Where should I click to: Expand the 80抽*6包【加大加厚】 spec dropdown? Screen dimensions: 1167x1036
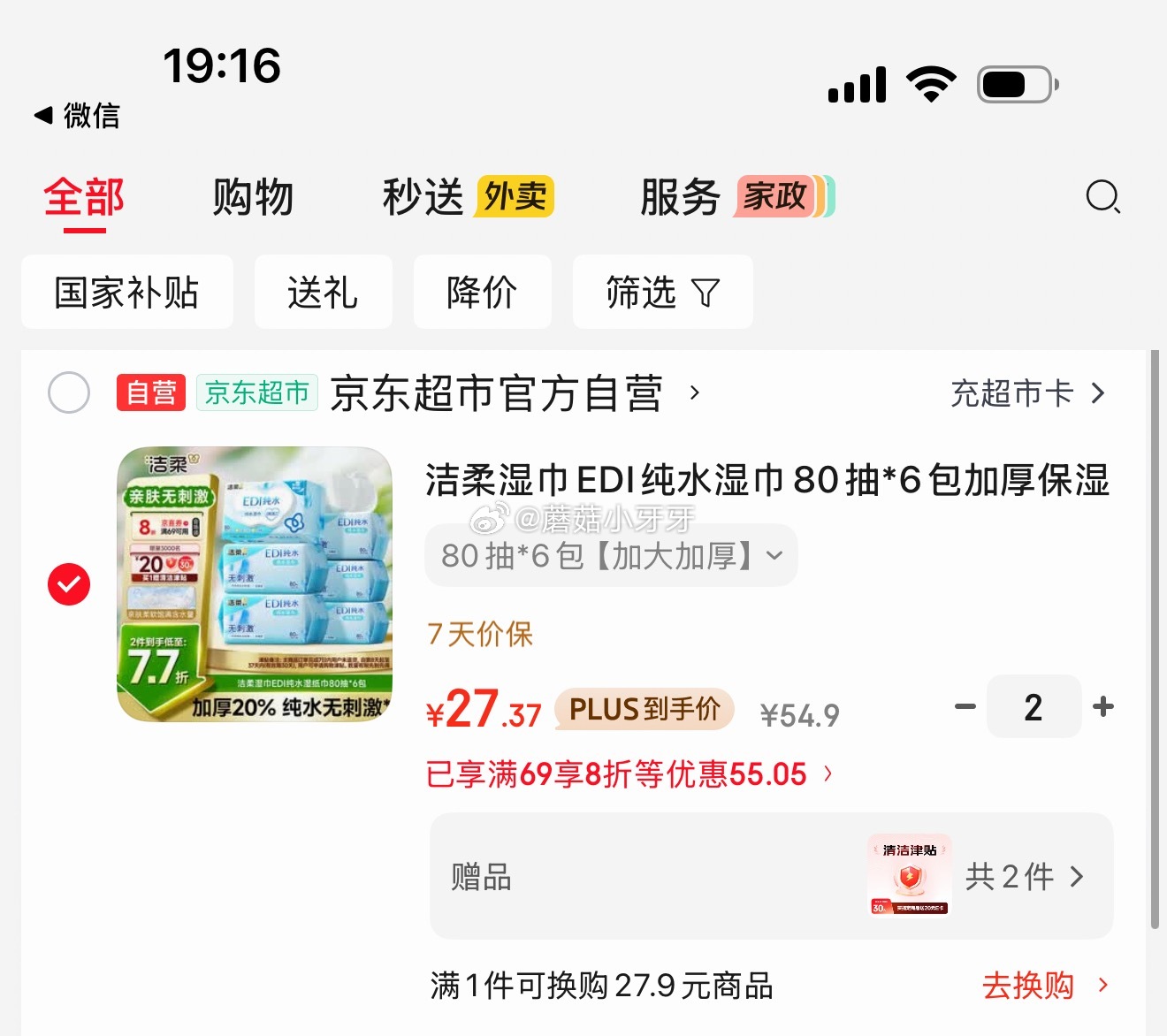click(611, 556)
